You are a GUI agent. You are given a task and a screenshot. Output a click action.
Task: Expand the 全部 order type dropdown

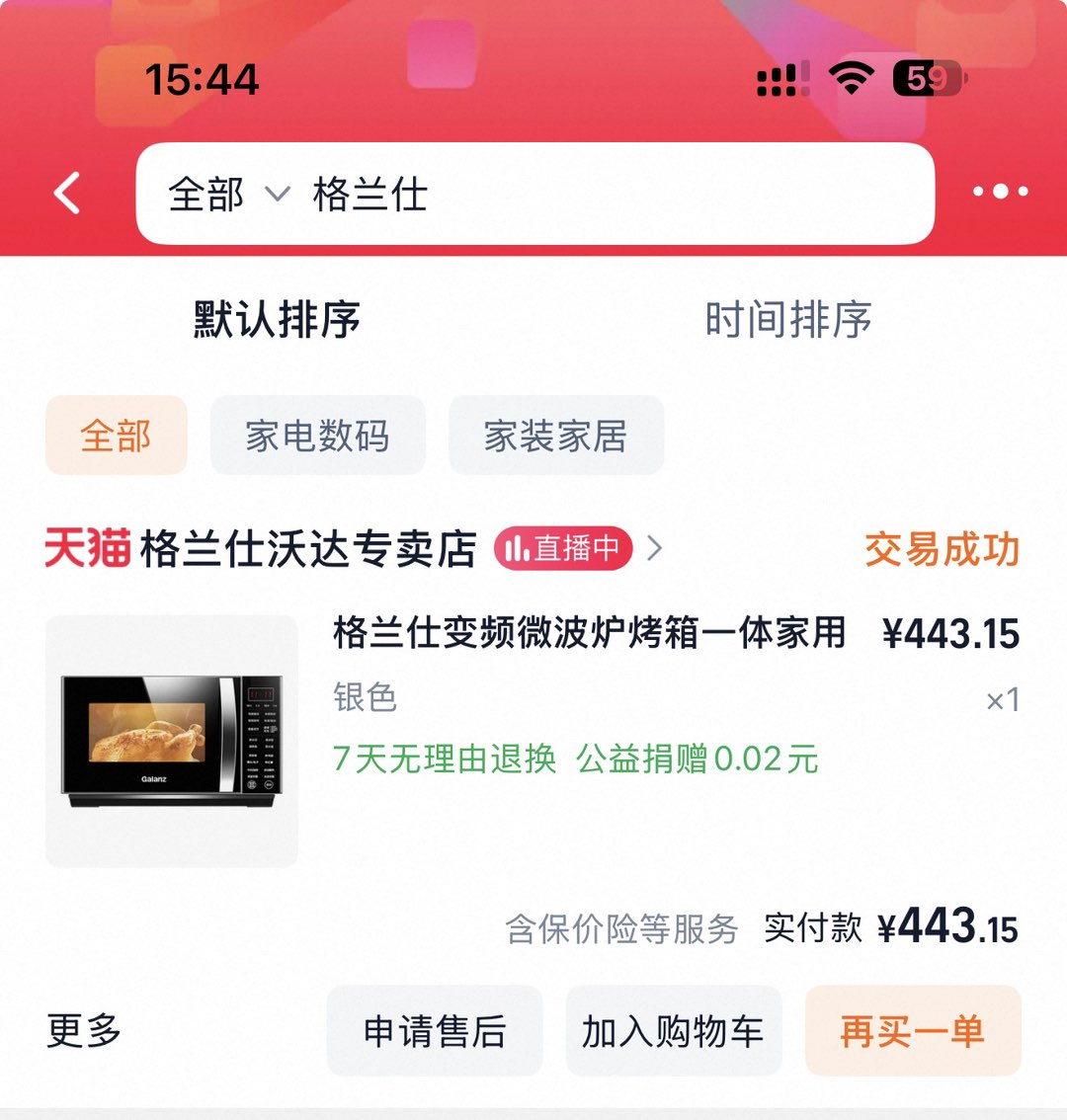tap(227, 195)
